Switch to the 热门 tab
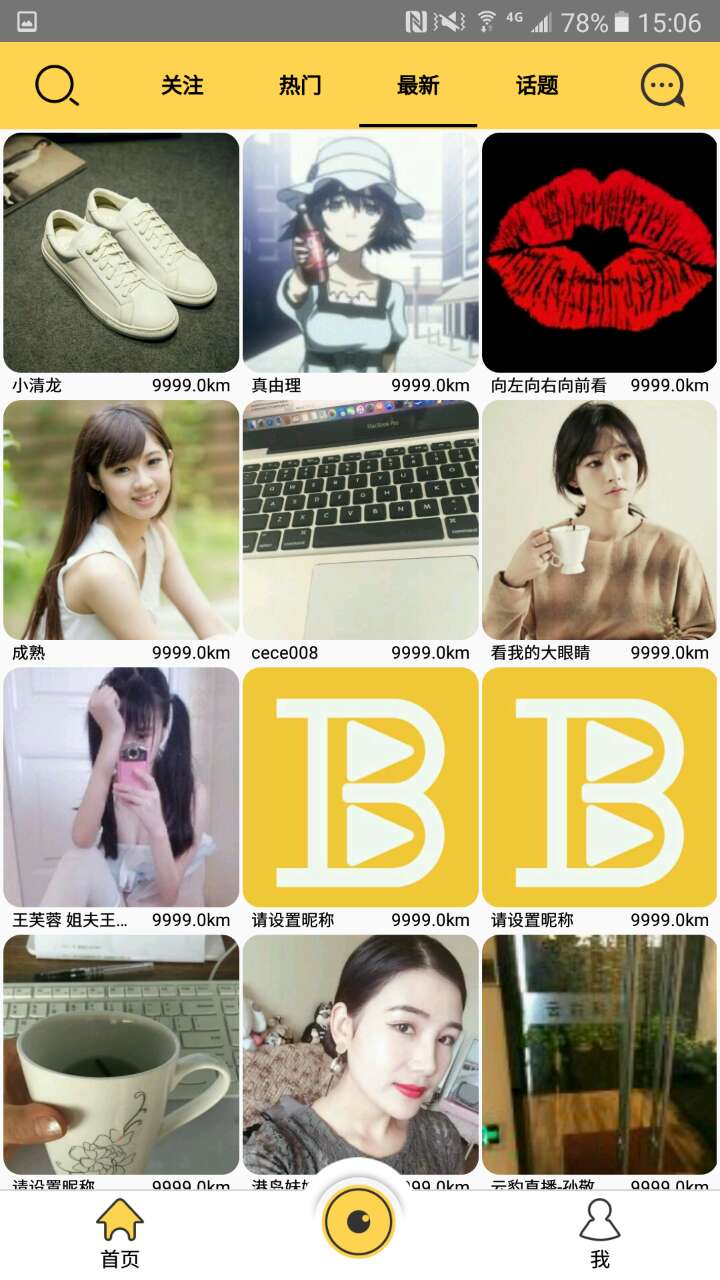Screen dimensions: 720x1280 click(300, 86)
